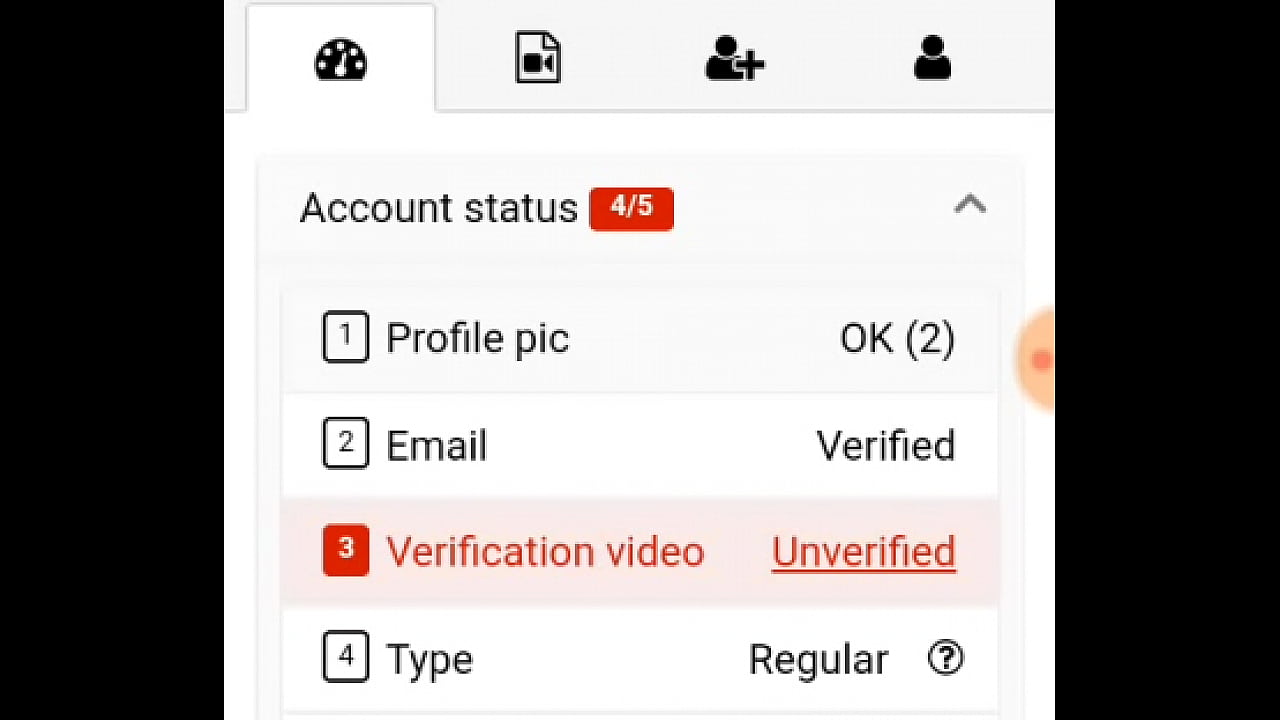The height and width of the screenshot is (720, 1280).
Task: Show help for account Type
Action: click(945, 658)
